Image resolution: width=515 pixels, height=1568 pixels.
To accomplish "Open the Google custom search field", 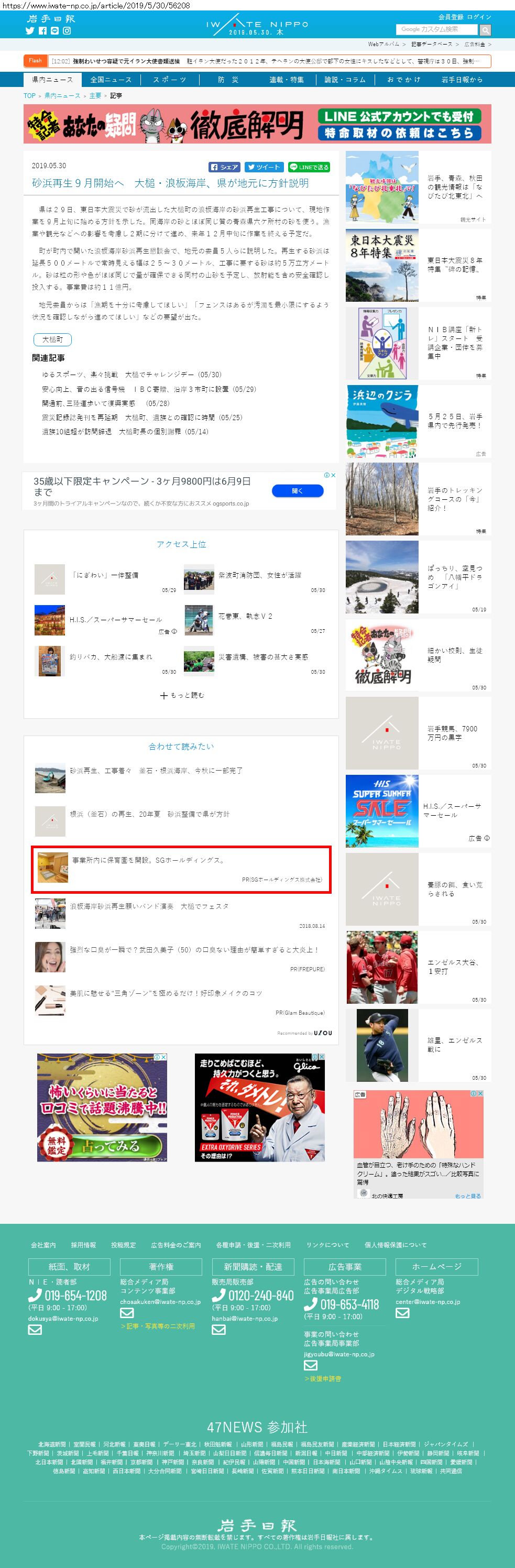I will (x=436, y=29).
